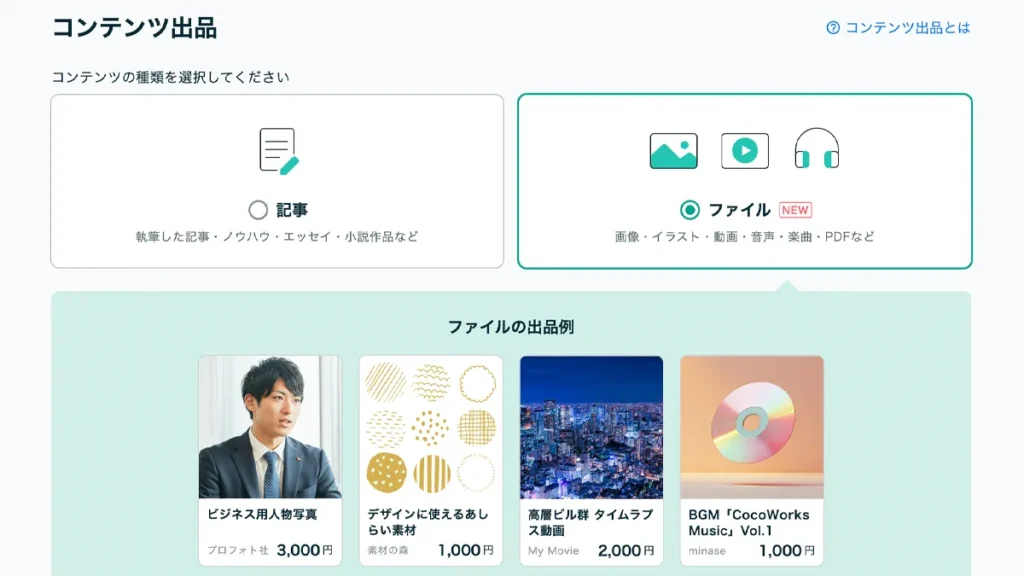1024x576 pixels.
Task: Open the ビジネス用人物写真 example card
Action: click(x=270, y=460)
